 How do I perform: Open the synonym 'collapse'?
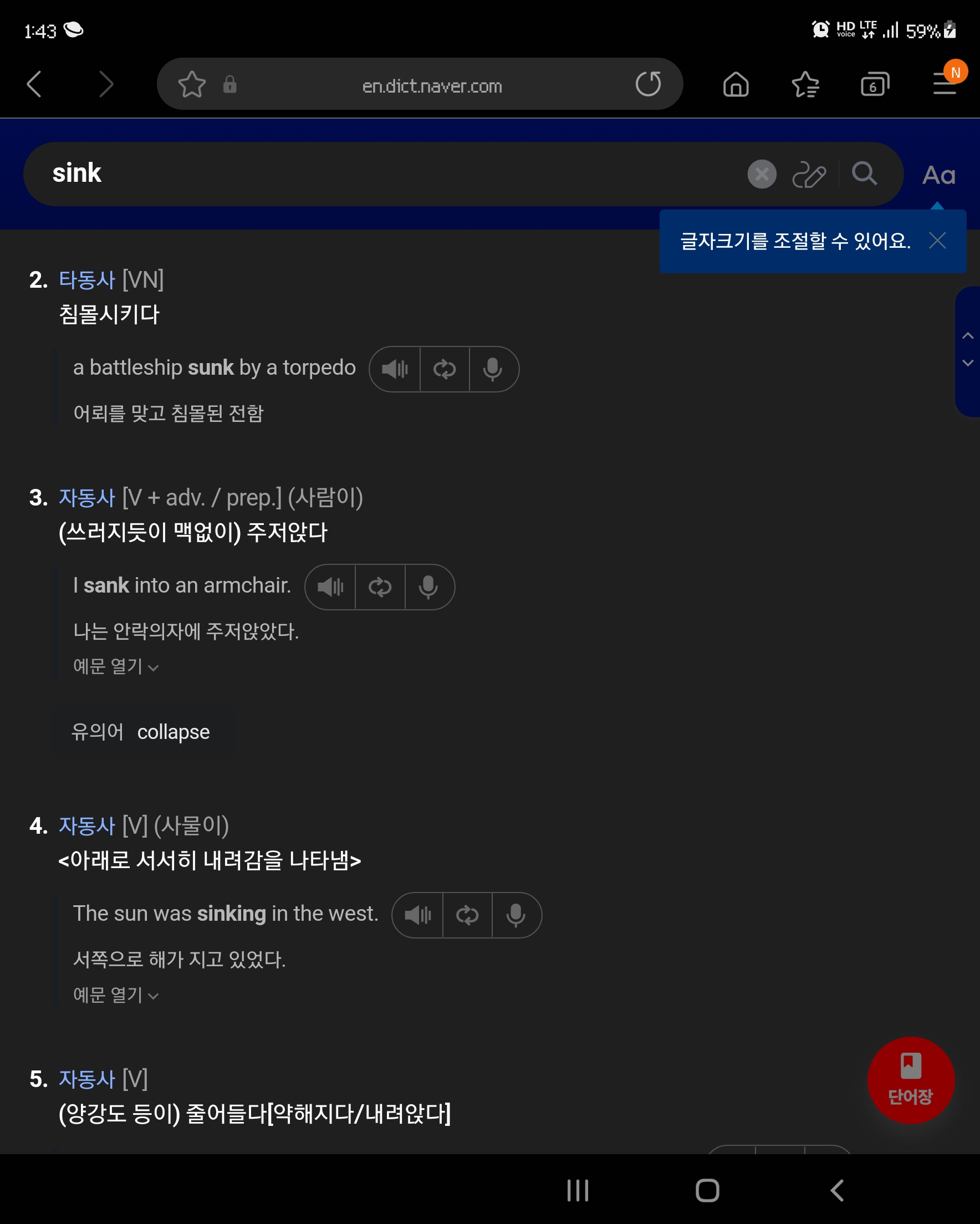173,732
